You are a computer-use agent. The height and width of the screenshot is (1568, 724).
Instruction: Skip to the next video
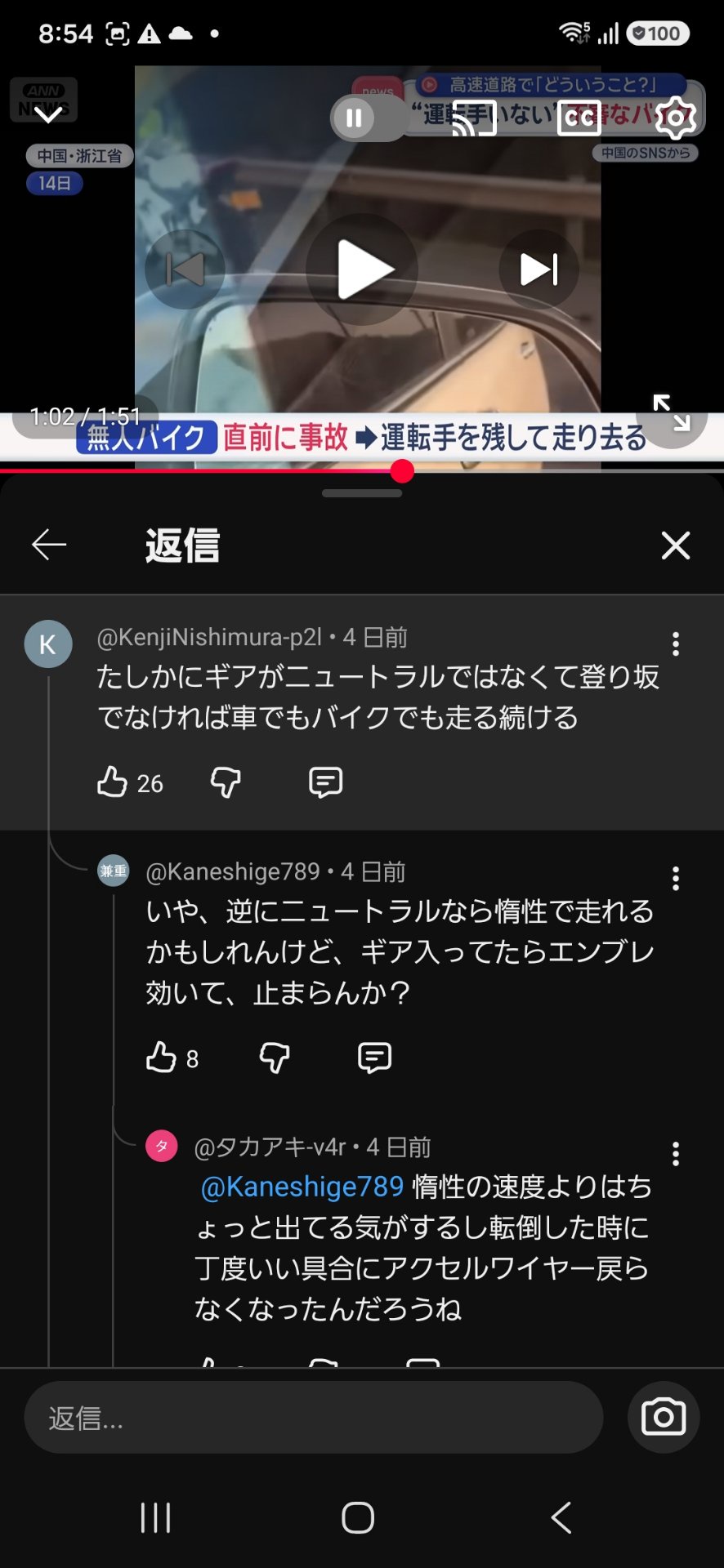(539, 269)
